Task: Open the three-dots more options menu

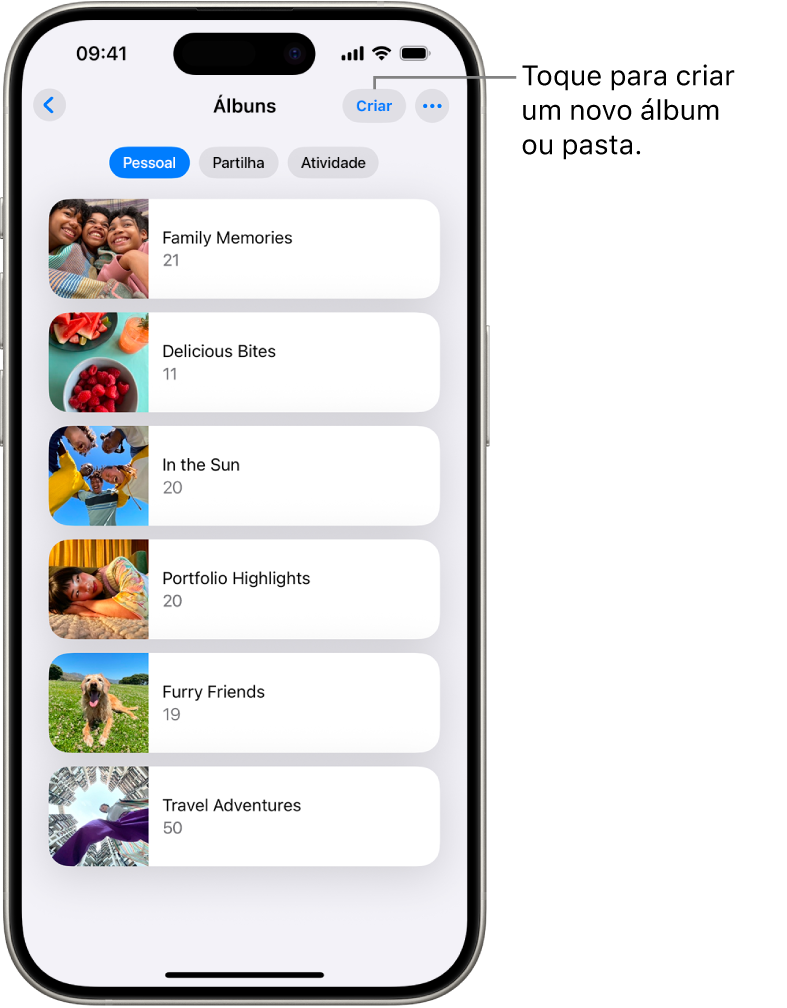Action: tap(432, 106)
